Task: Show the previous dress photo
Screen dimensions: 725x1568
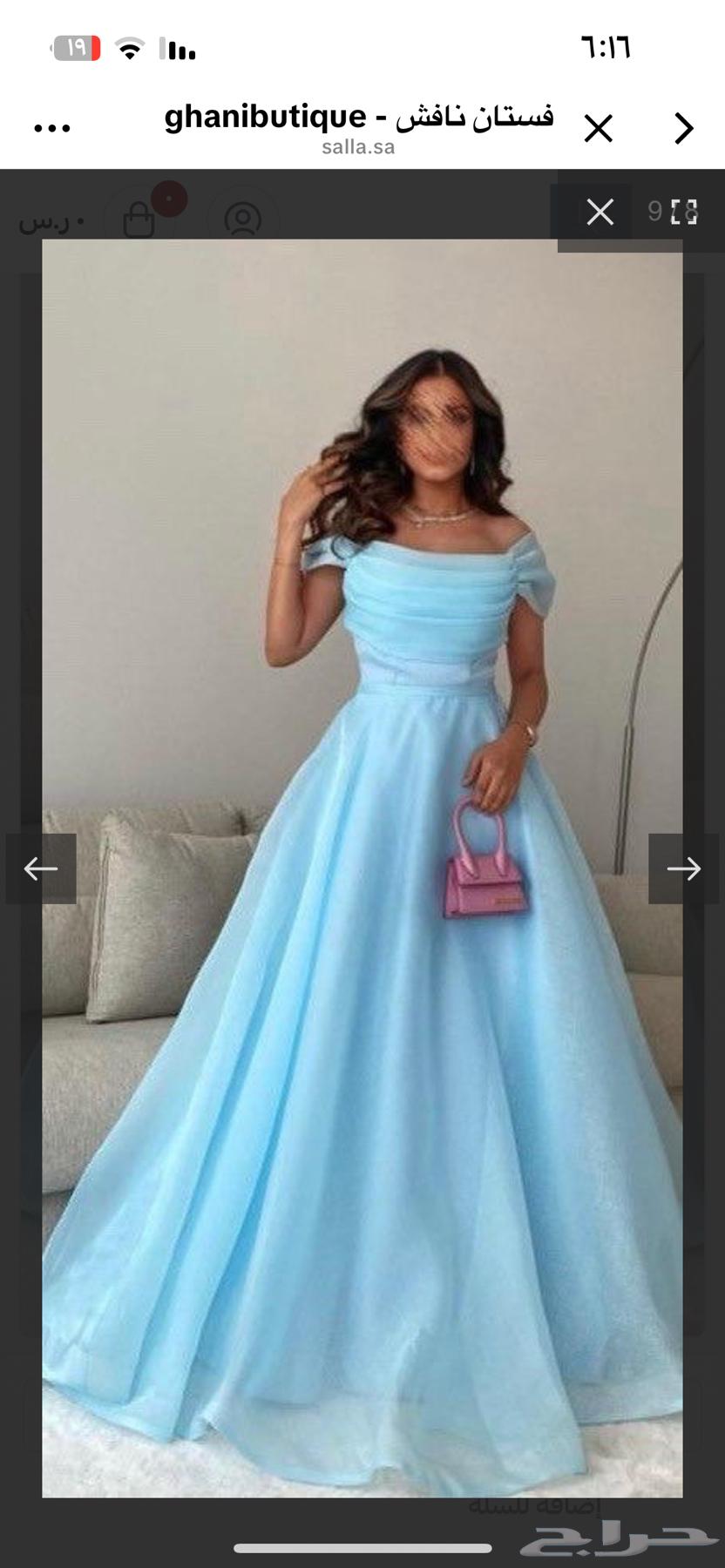Action: (40, 868)
